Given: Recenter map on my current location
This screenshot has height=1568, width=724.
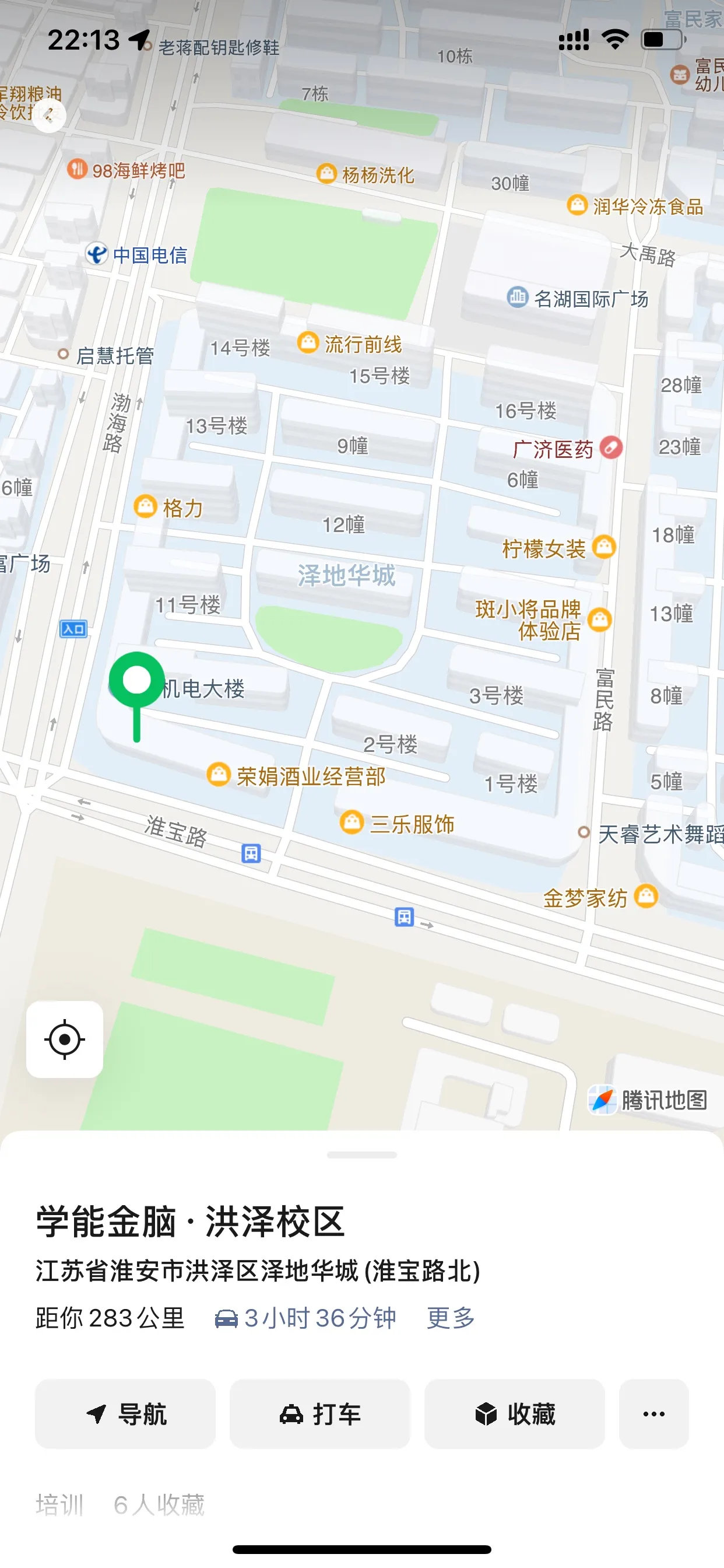Looking at the screenshot, I should pos(65,1039).
